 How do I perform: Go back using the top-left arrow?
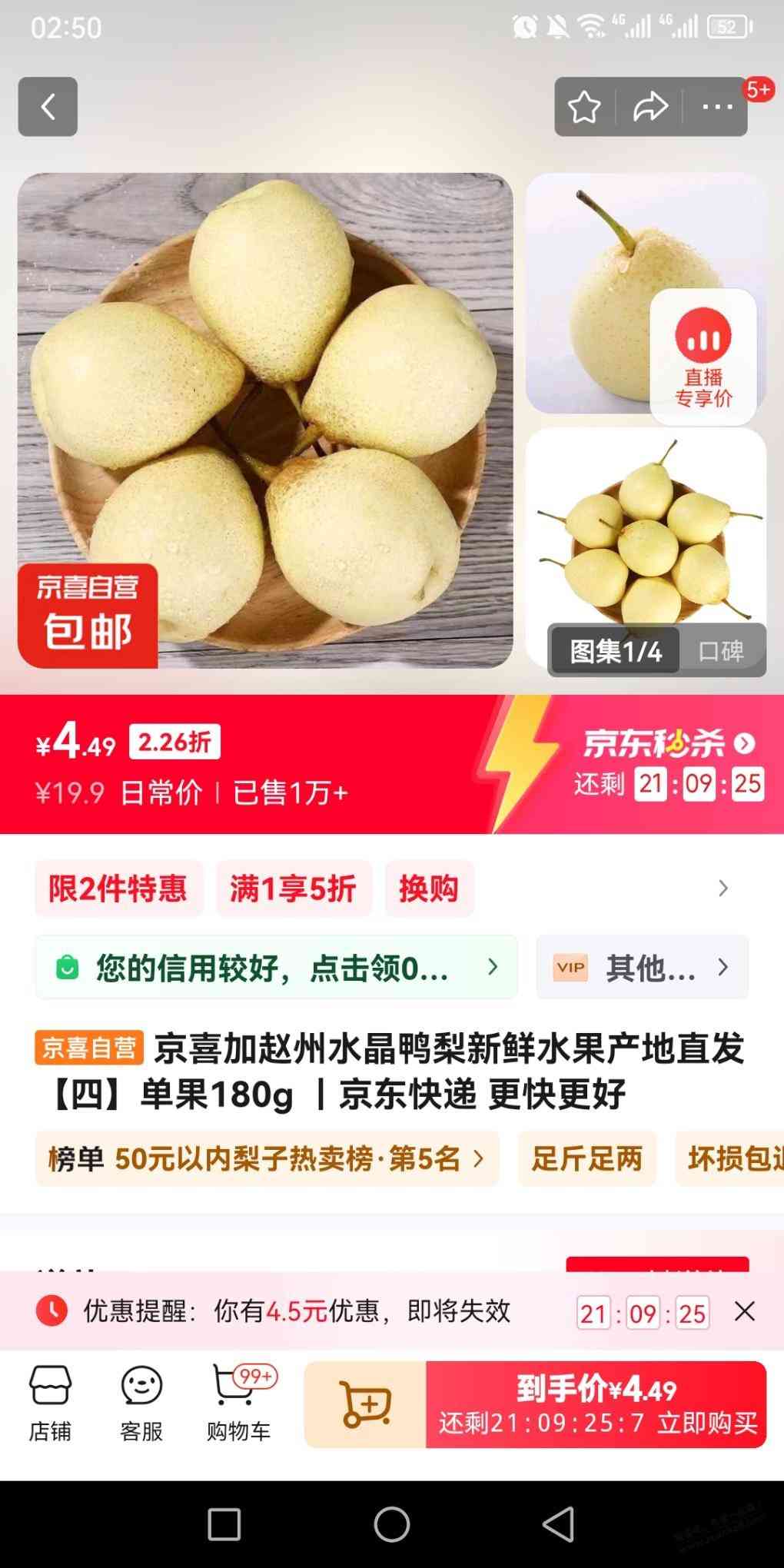click(48, 107)
